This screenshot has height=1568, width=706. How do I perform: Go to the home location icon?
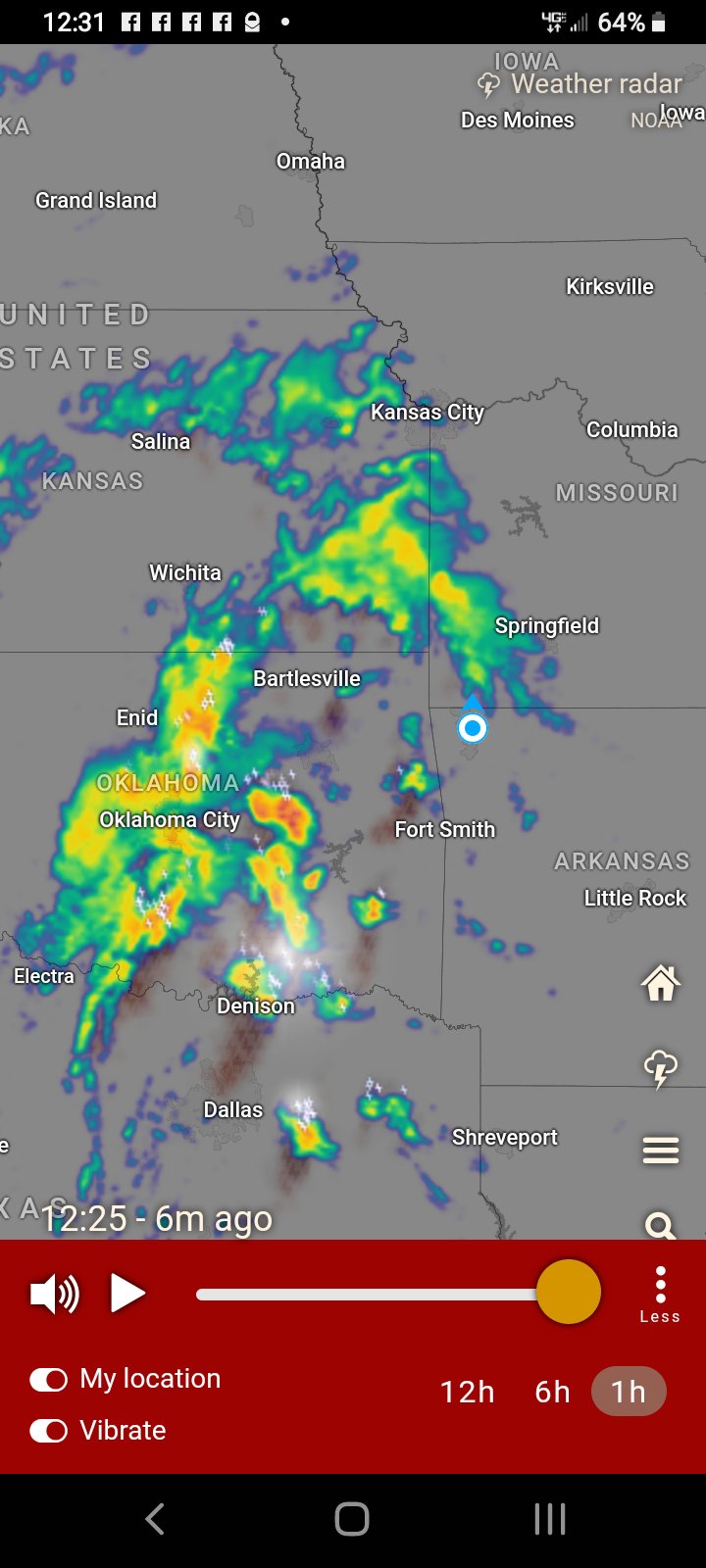point(661,982)
